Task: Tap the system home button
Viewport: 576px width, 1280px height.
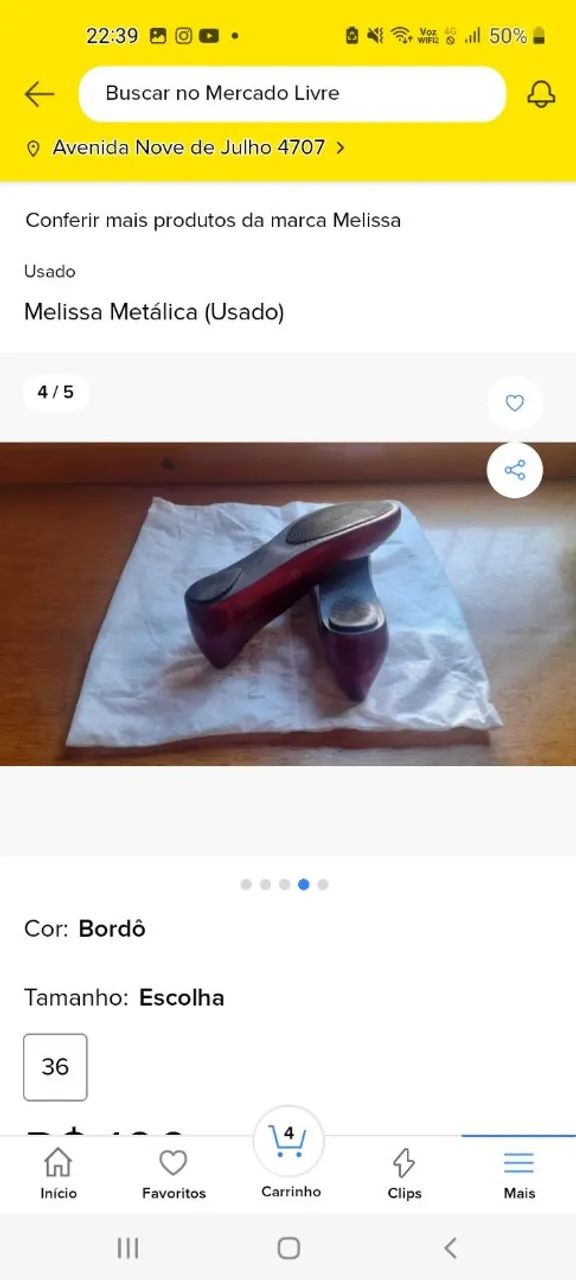Action: coord(288,1247)
